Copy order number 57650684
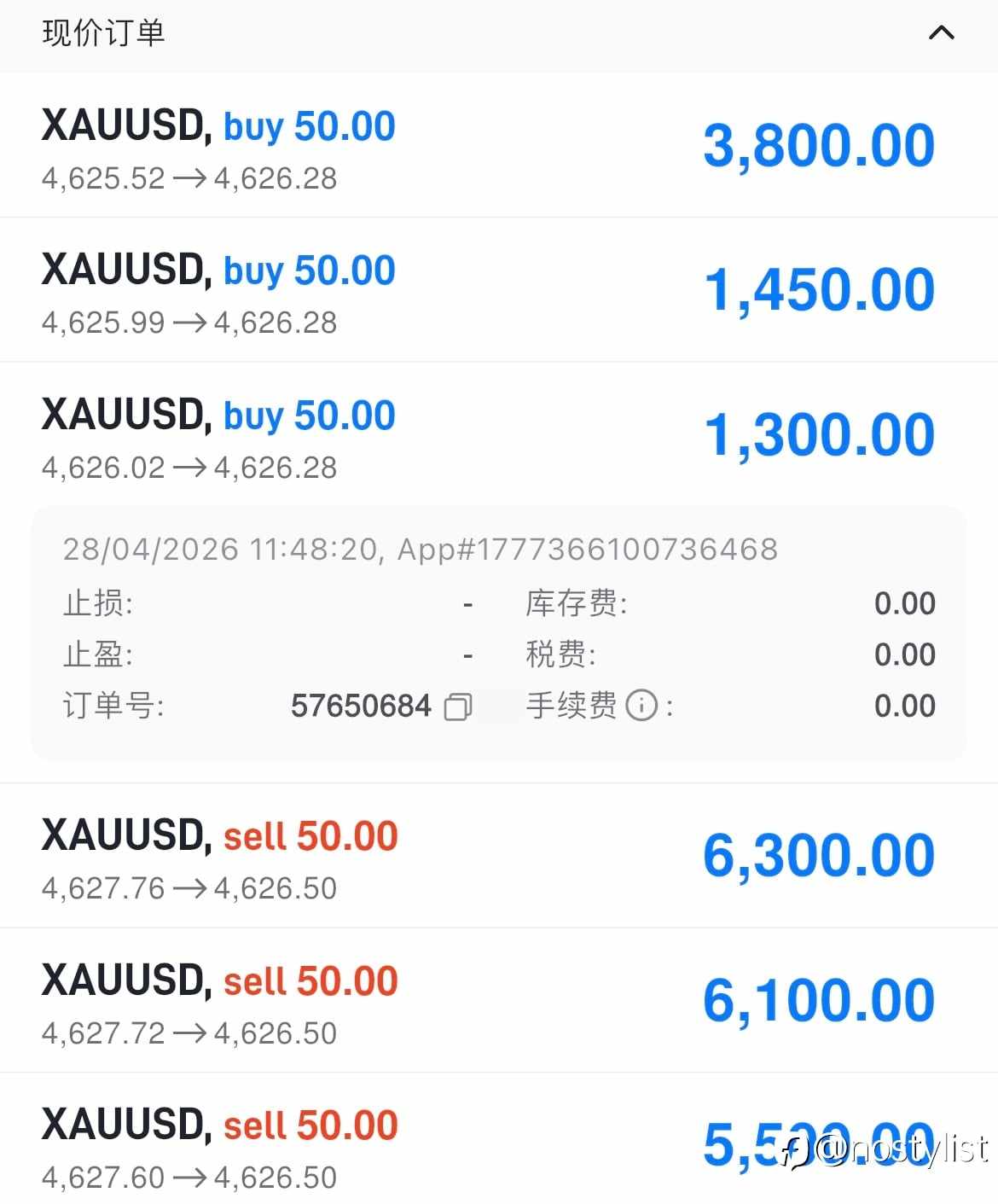 click(x=458, y=706)
